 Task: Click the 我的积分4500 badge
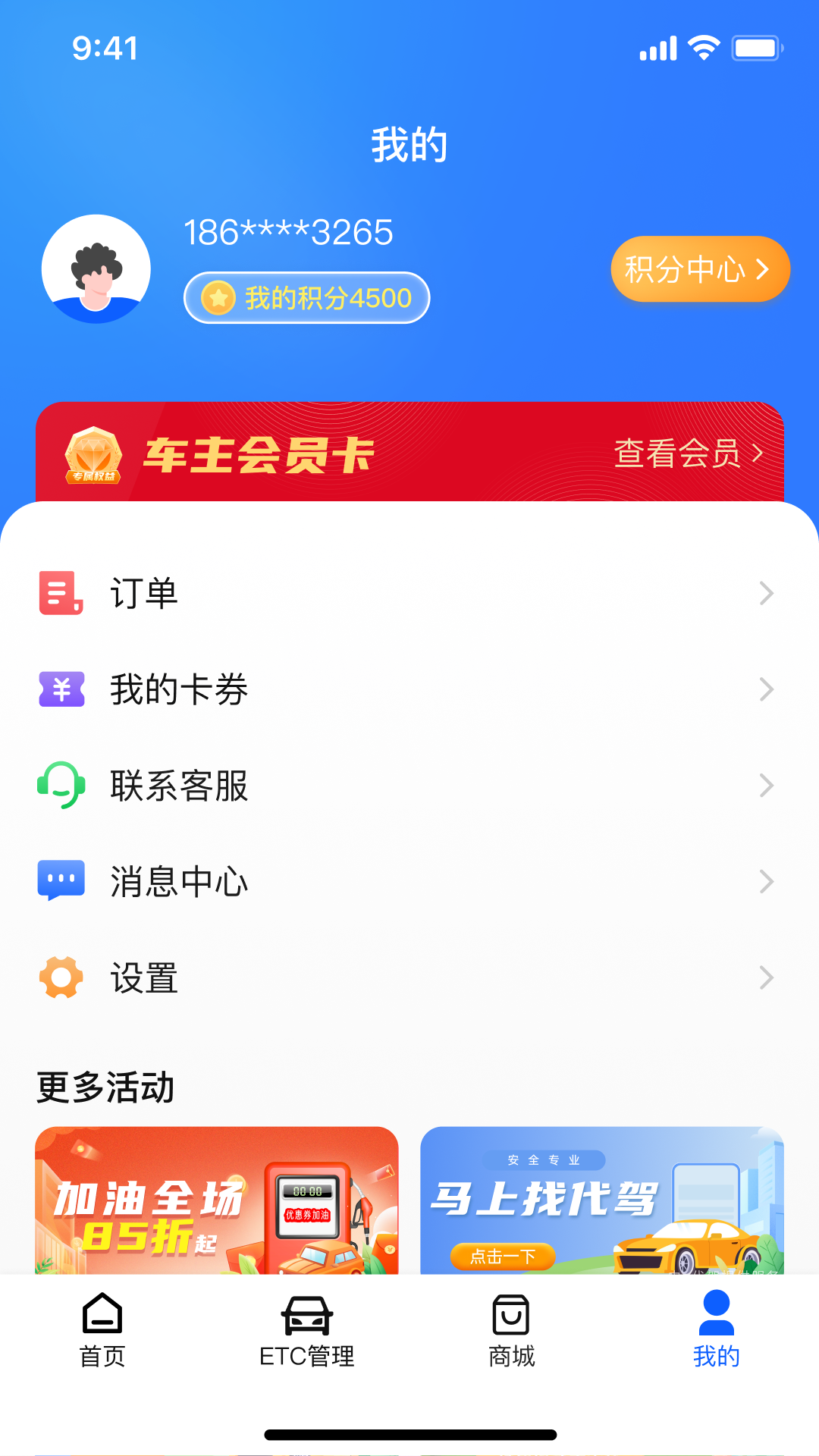pyautogui.click(x=306, y=297)
